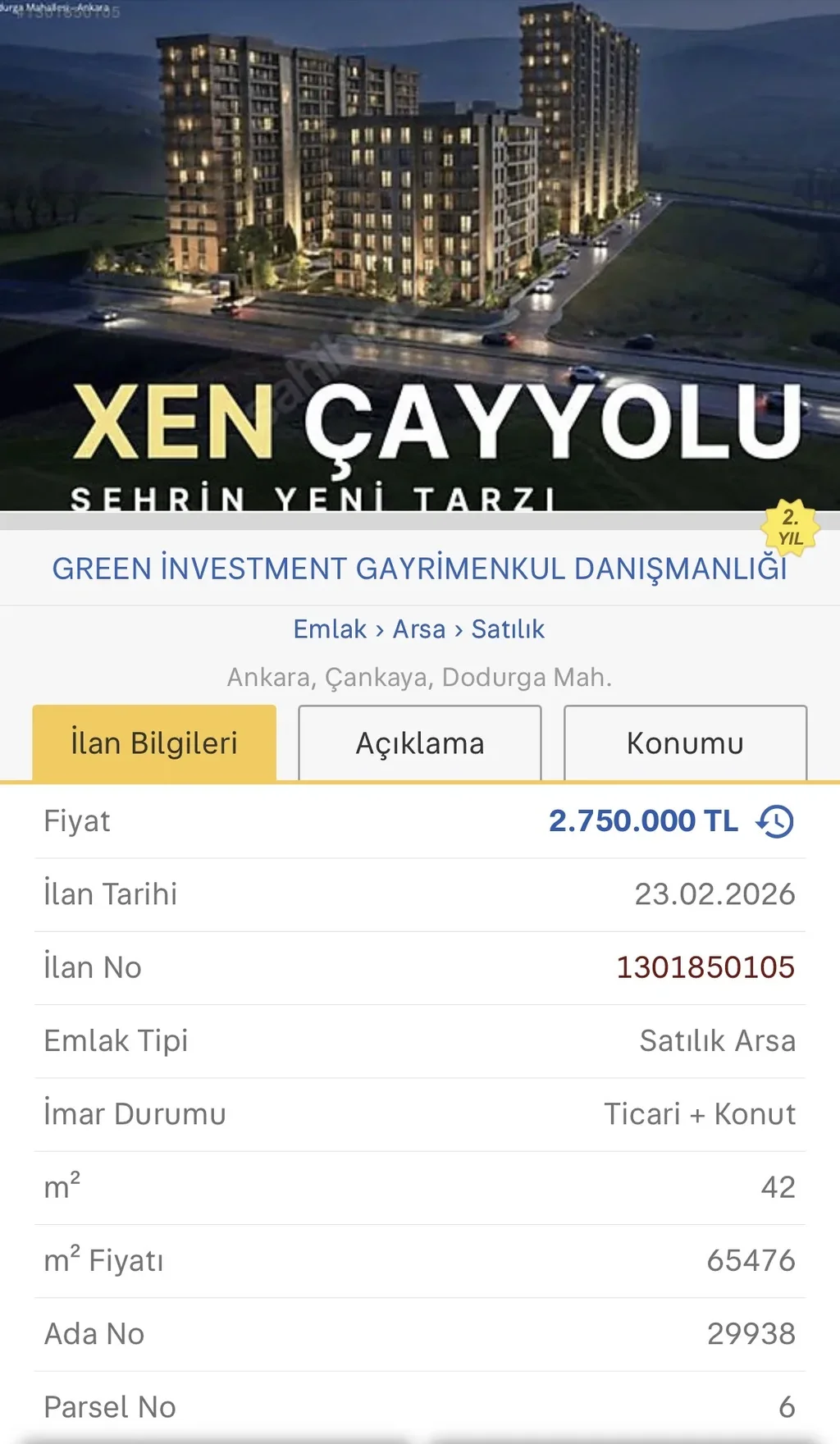Switch to the Açıklama tab

pos(420,743)
